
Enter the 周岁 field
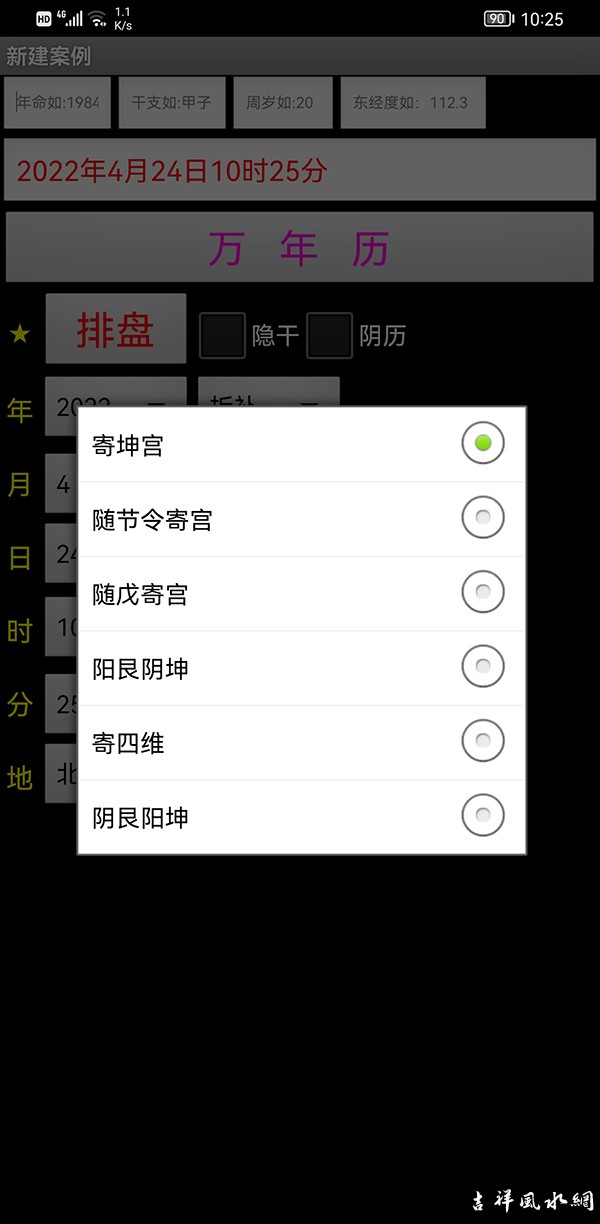click(283, 102)
